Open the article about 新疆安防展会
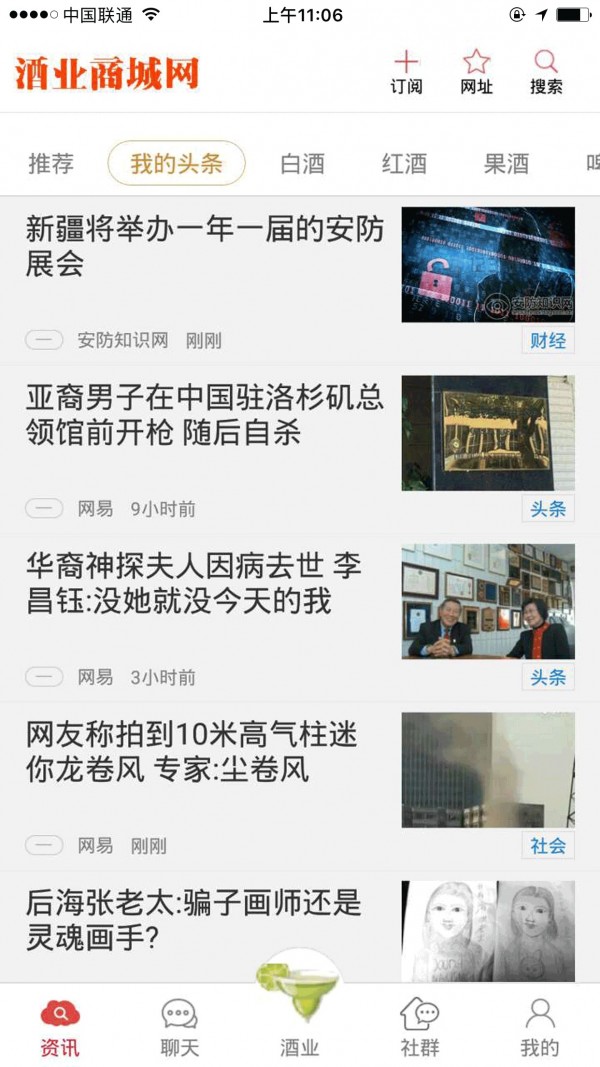The height and width of the screenshot is (1067, 600). [205, 247]
